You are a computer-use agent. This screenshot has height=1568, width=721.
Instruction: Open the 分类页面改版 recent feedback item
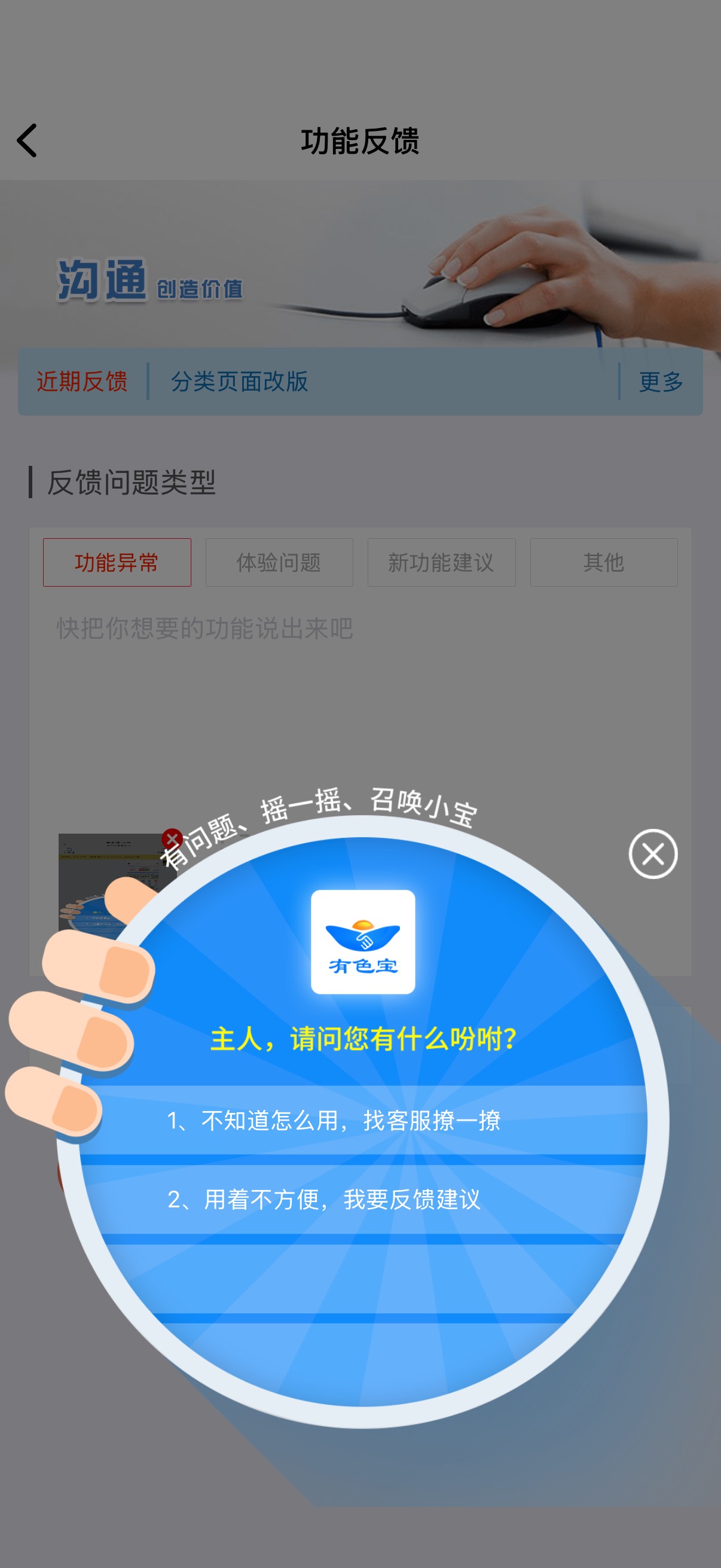point(240,382)
